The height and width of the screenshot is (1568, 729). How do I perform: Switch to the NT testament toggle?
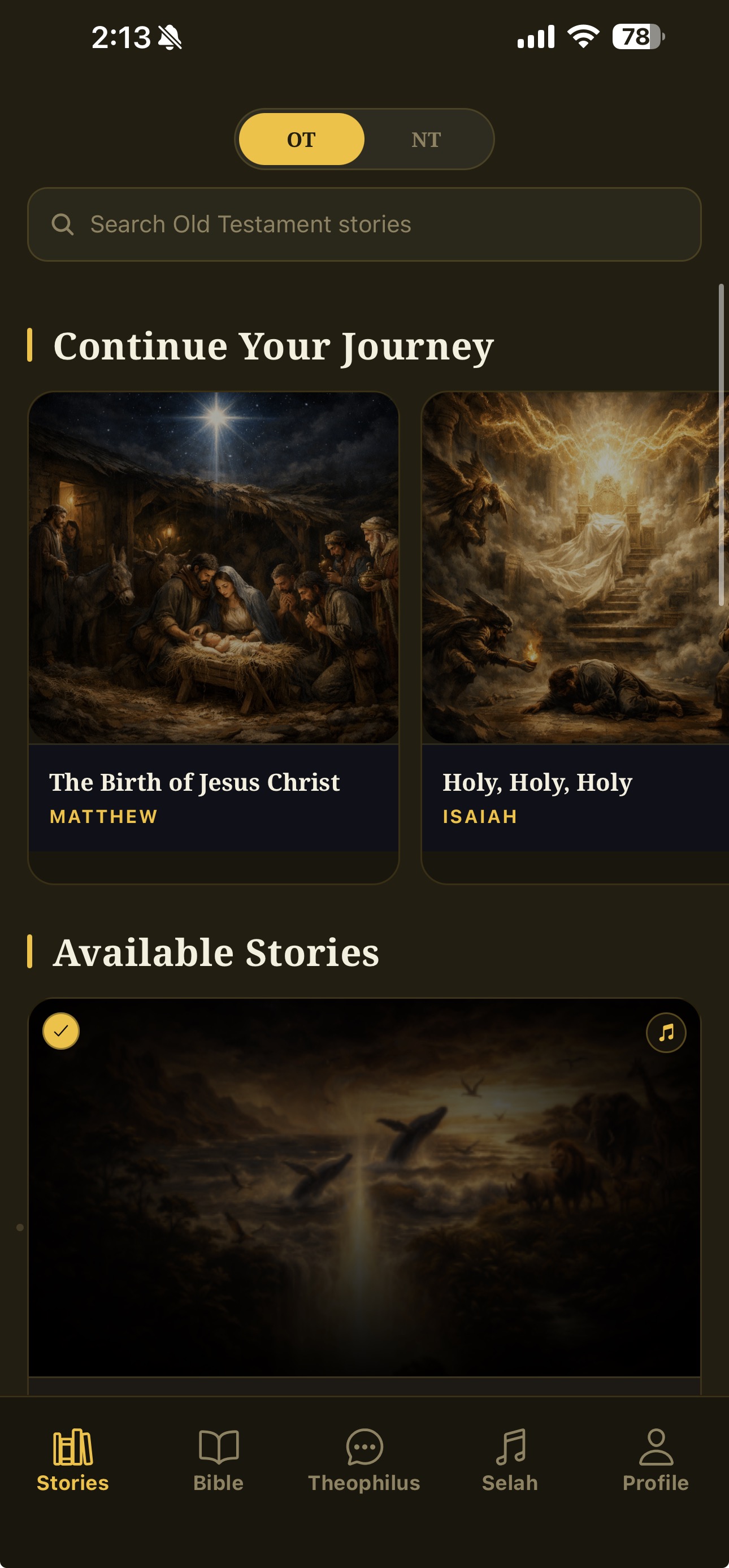tap(427, 140)
